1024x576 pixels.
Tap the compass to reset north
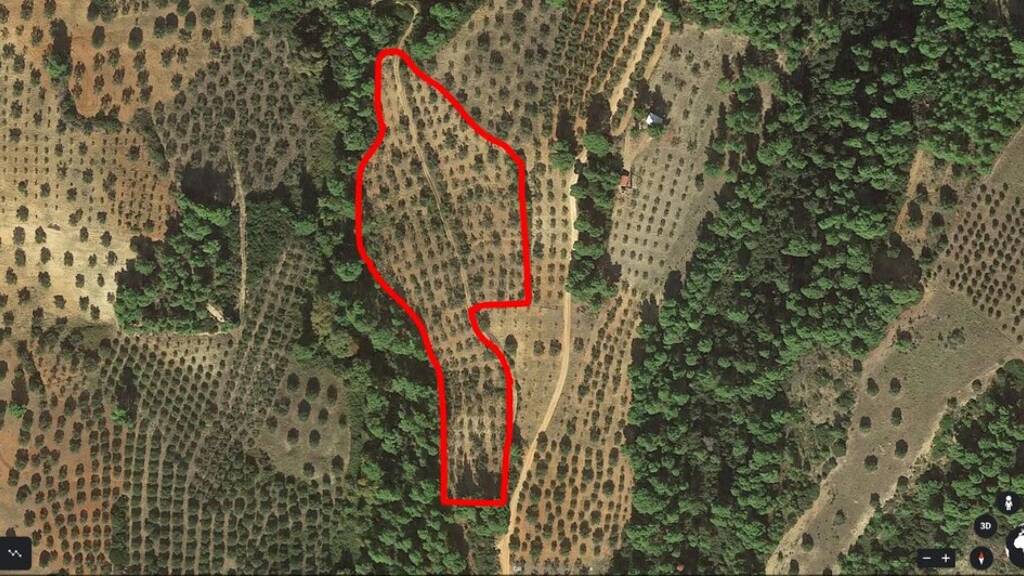coord(980,557)
